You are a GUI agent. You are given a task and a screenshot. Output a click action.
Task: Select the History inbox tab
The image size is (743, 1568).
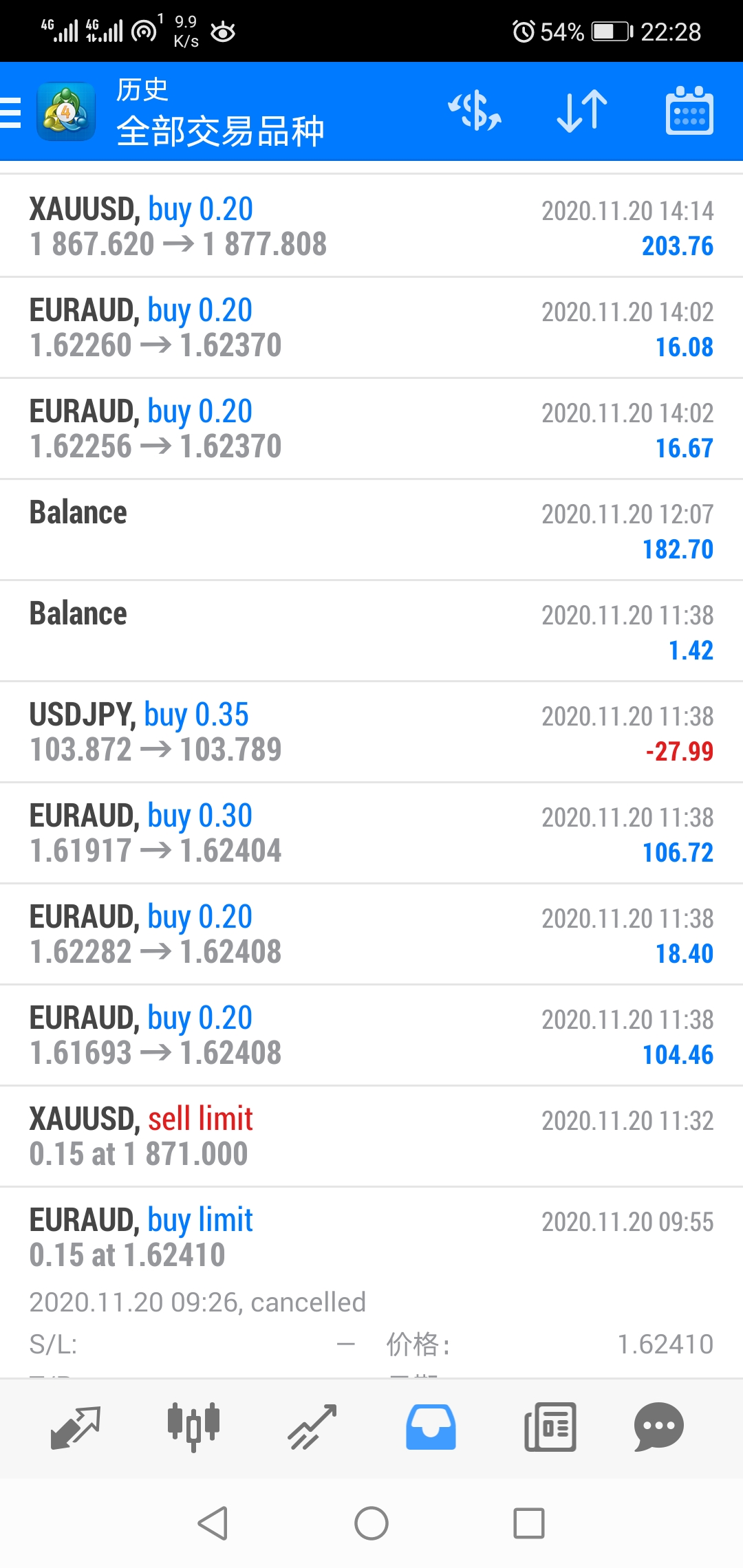(431, 1428)
